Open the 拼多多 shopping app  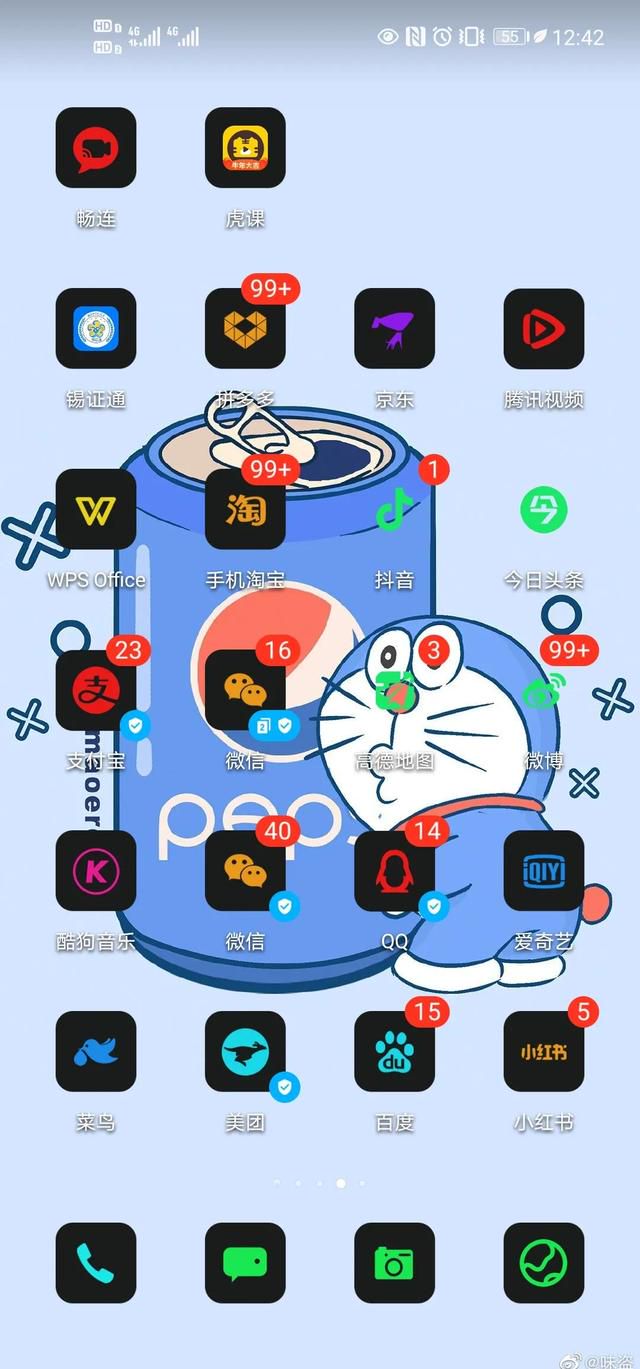pos(245,329)
